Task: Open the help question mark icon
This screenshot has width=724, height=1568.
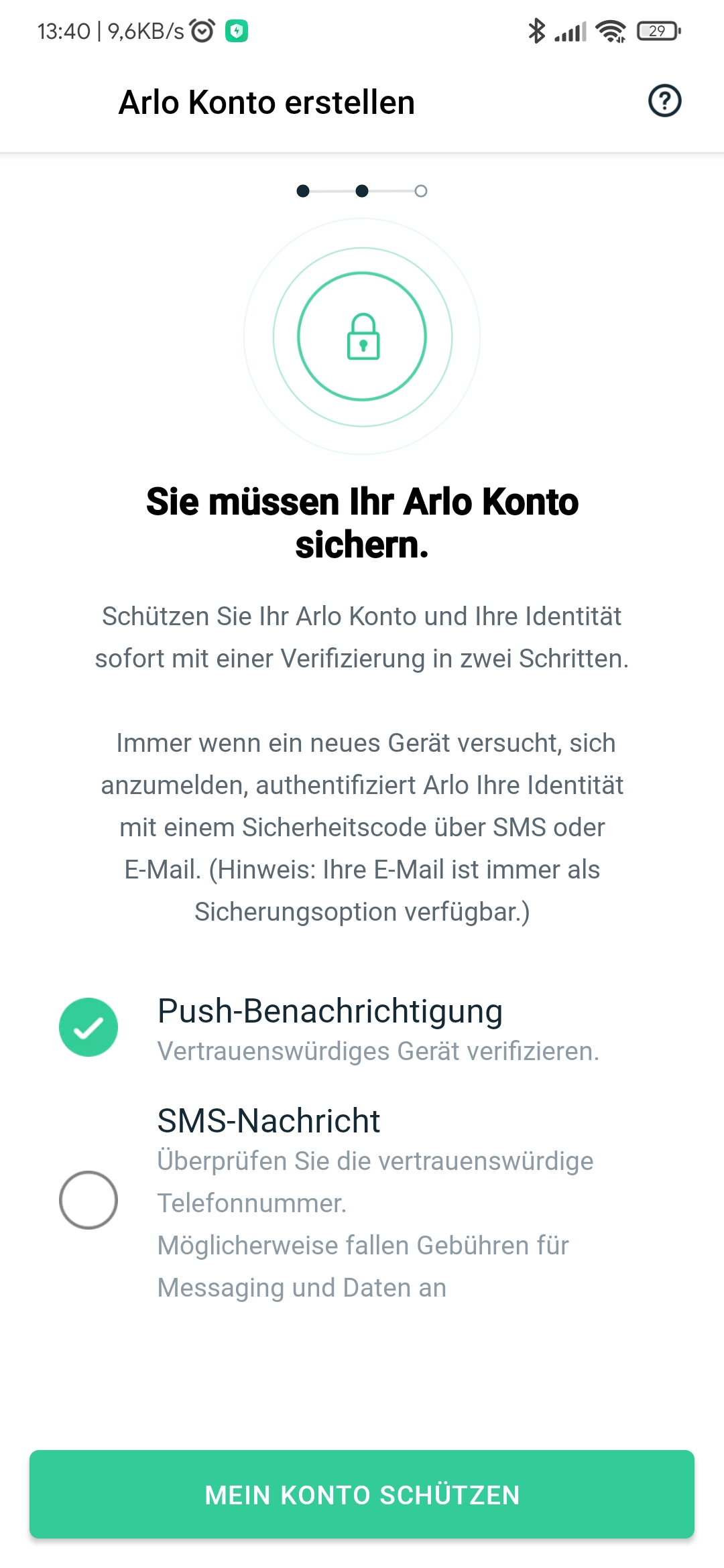Action: pyautogui.click(x=664, y=101)
